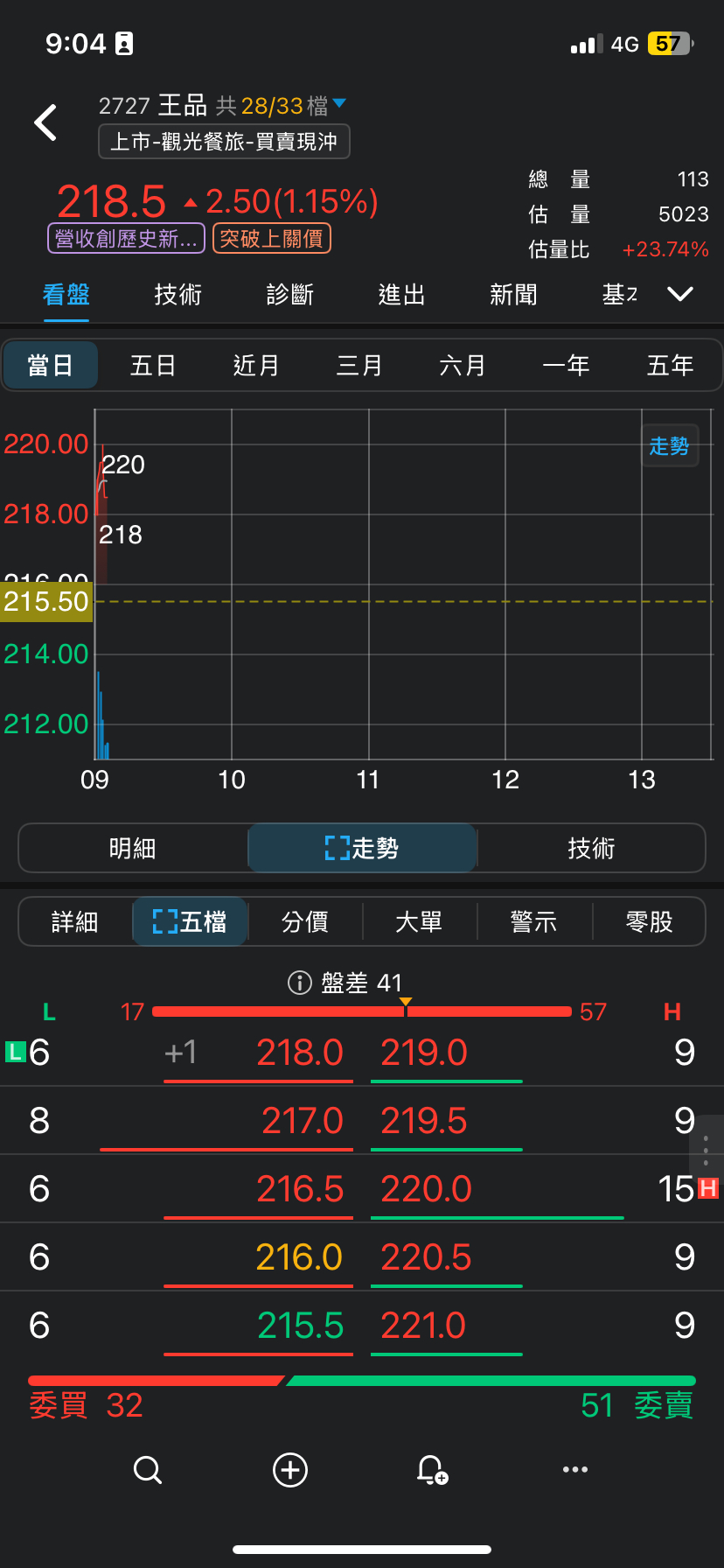Go back using the top-left arrow
This screenshot has width=724, height=1568.
pyautogui.click(x=45, y=122)
